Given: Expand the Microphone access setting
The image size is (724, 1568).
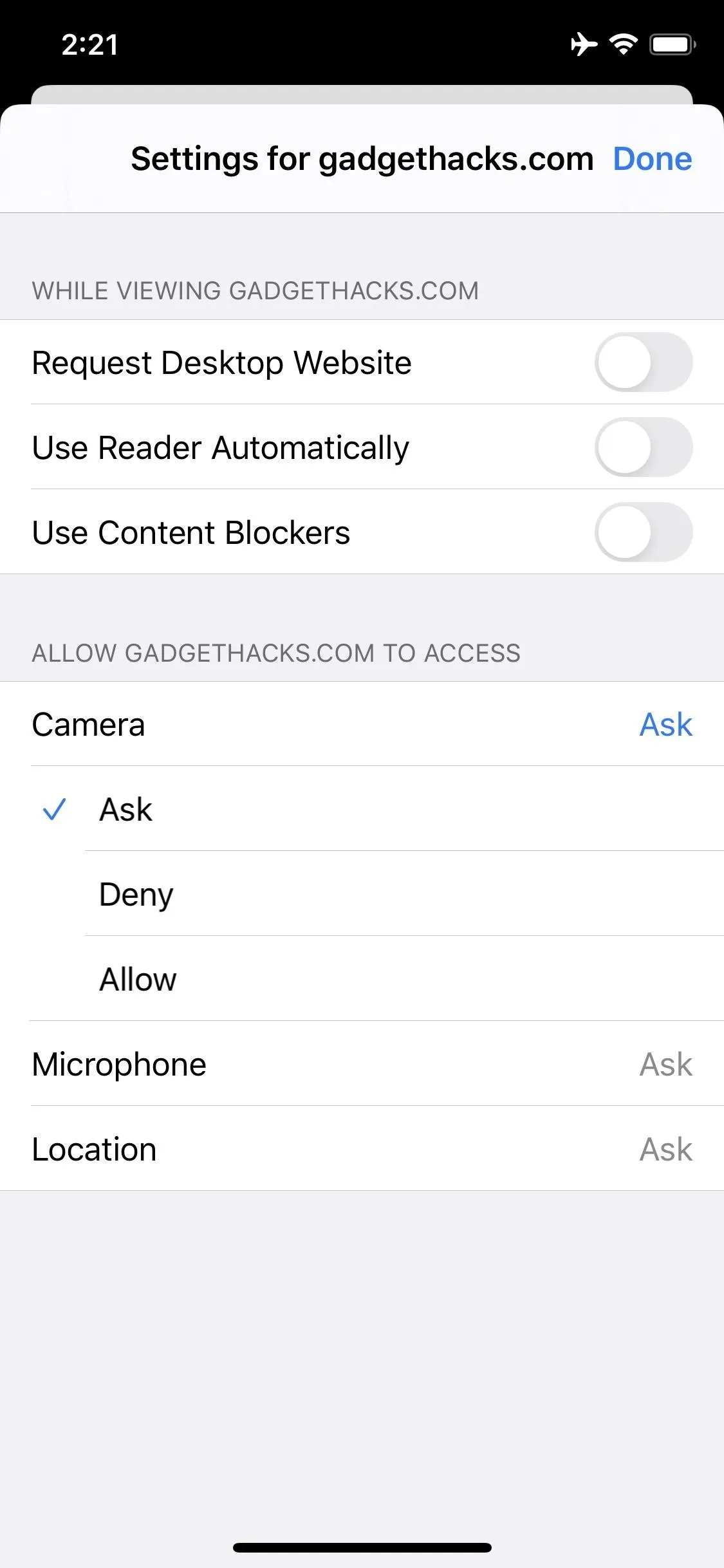Looking at the screenshot, I should (362, 1064).
